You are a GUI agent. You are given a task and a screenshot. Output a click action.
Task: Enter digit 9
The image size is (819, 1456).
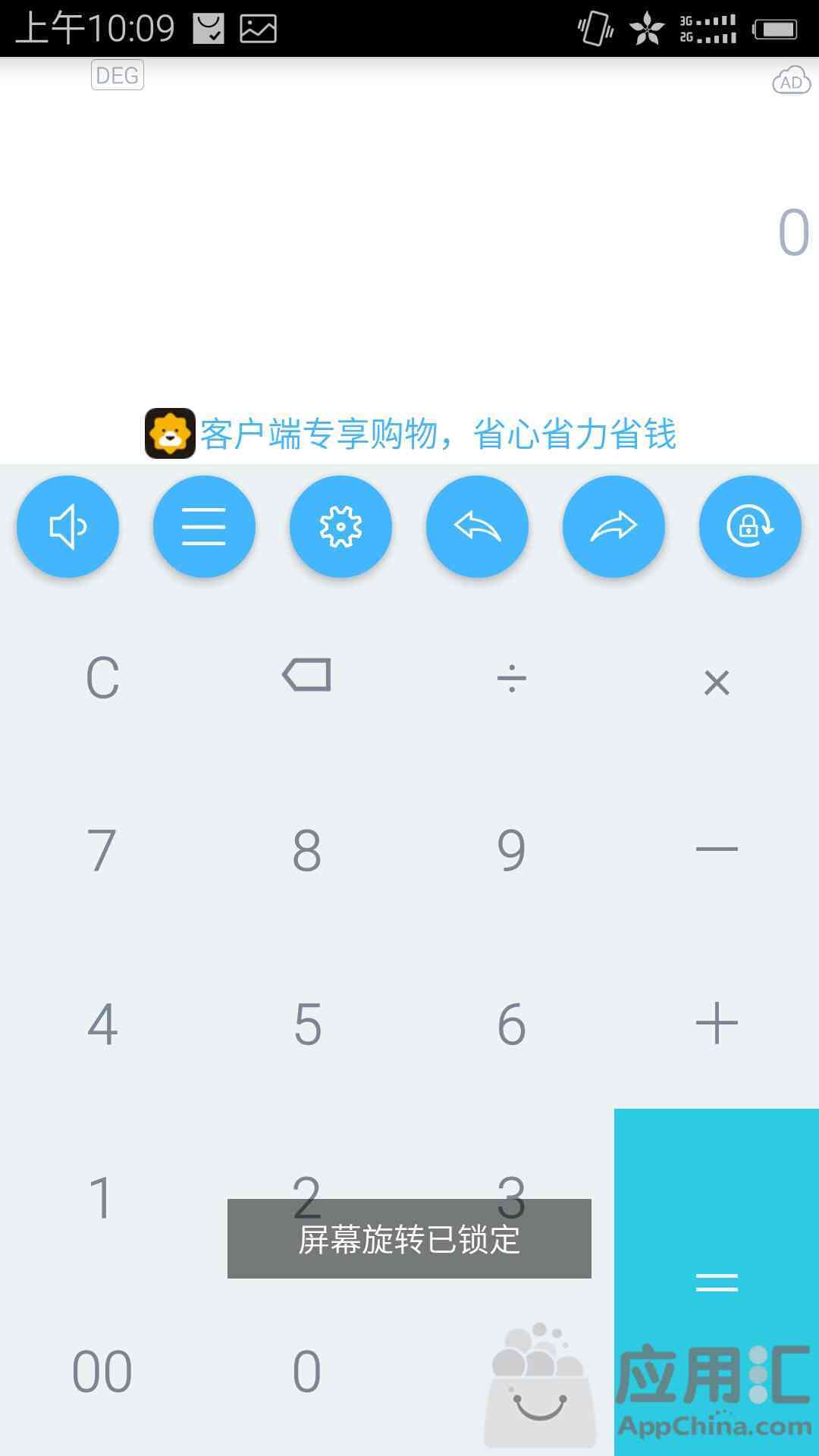tap(512, 850)
